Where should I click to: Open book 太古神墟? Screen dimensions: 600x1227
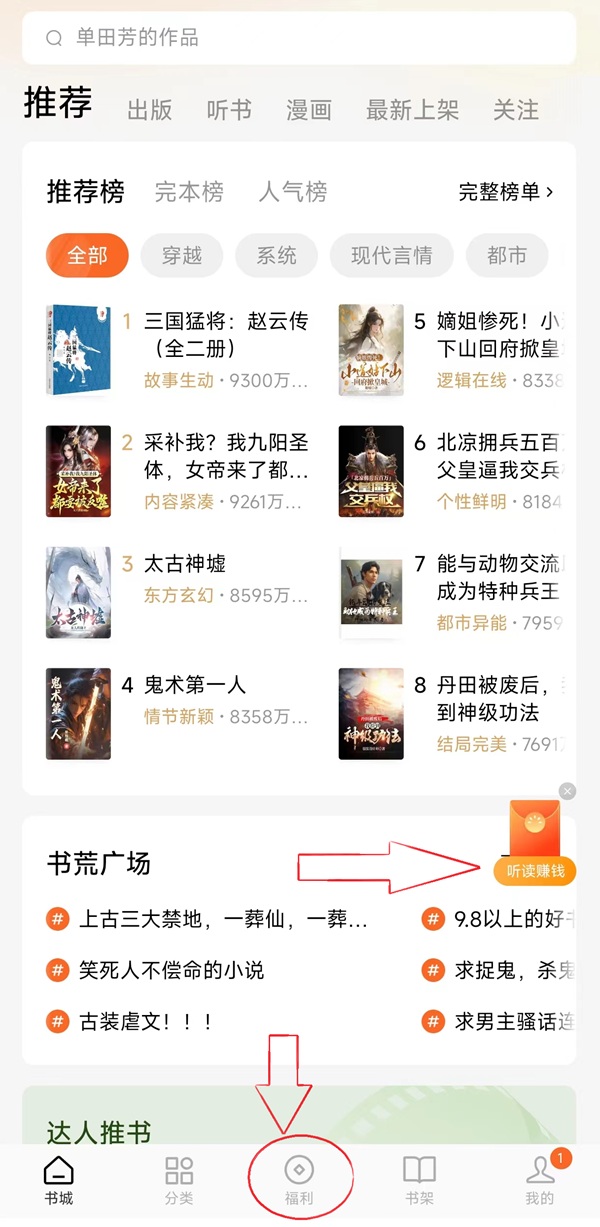click(x=185, y=564)
